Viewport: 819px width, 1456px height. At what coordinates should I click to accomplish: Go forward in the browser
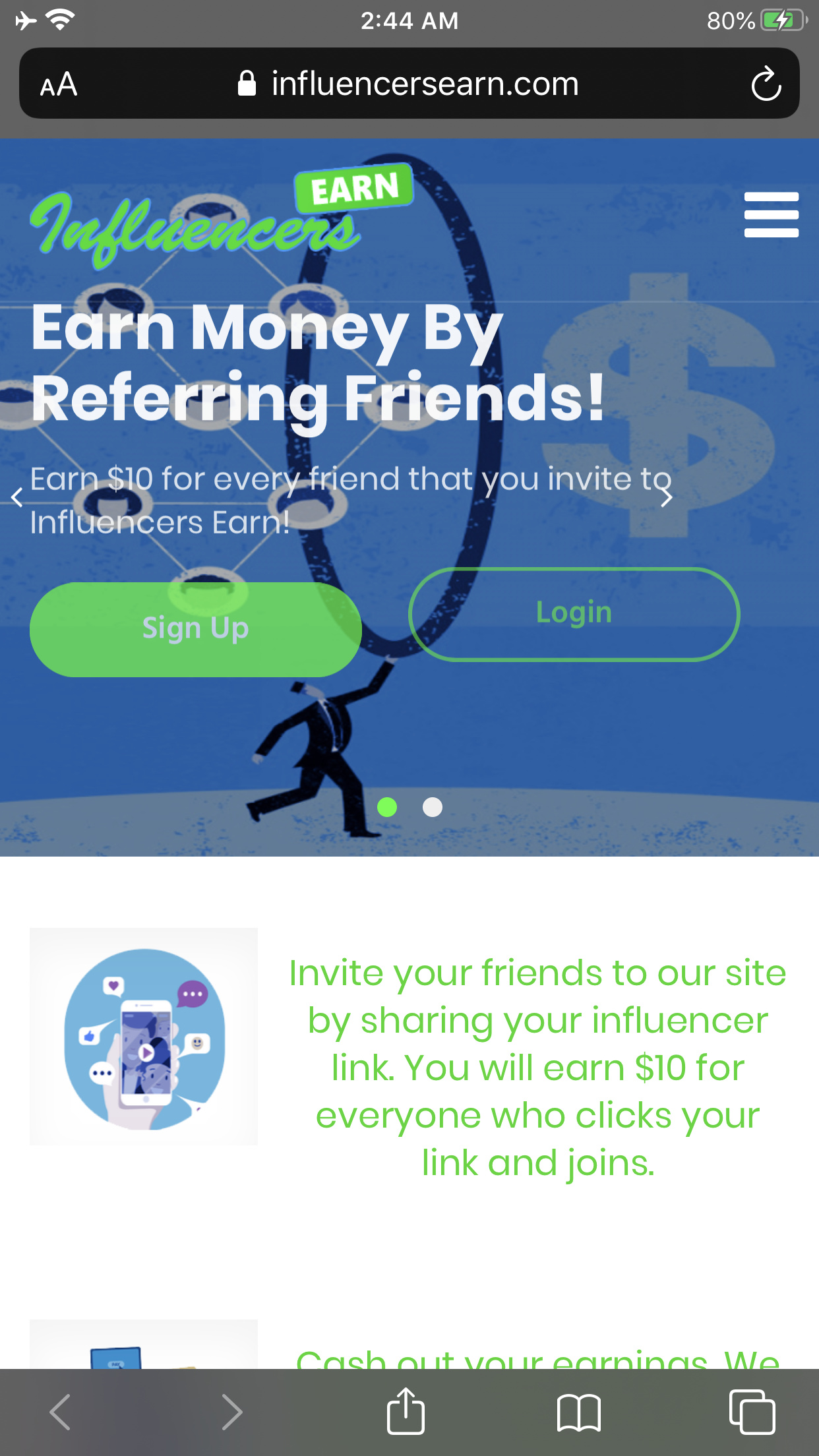tap(231, 1412)
